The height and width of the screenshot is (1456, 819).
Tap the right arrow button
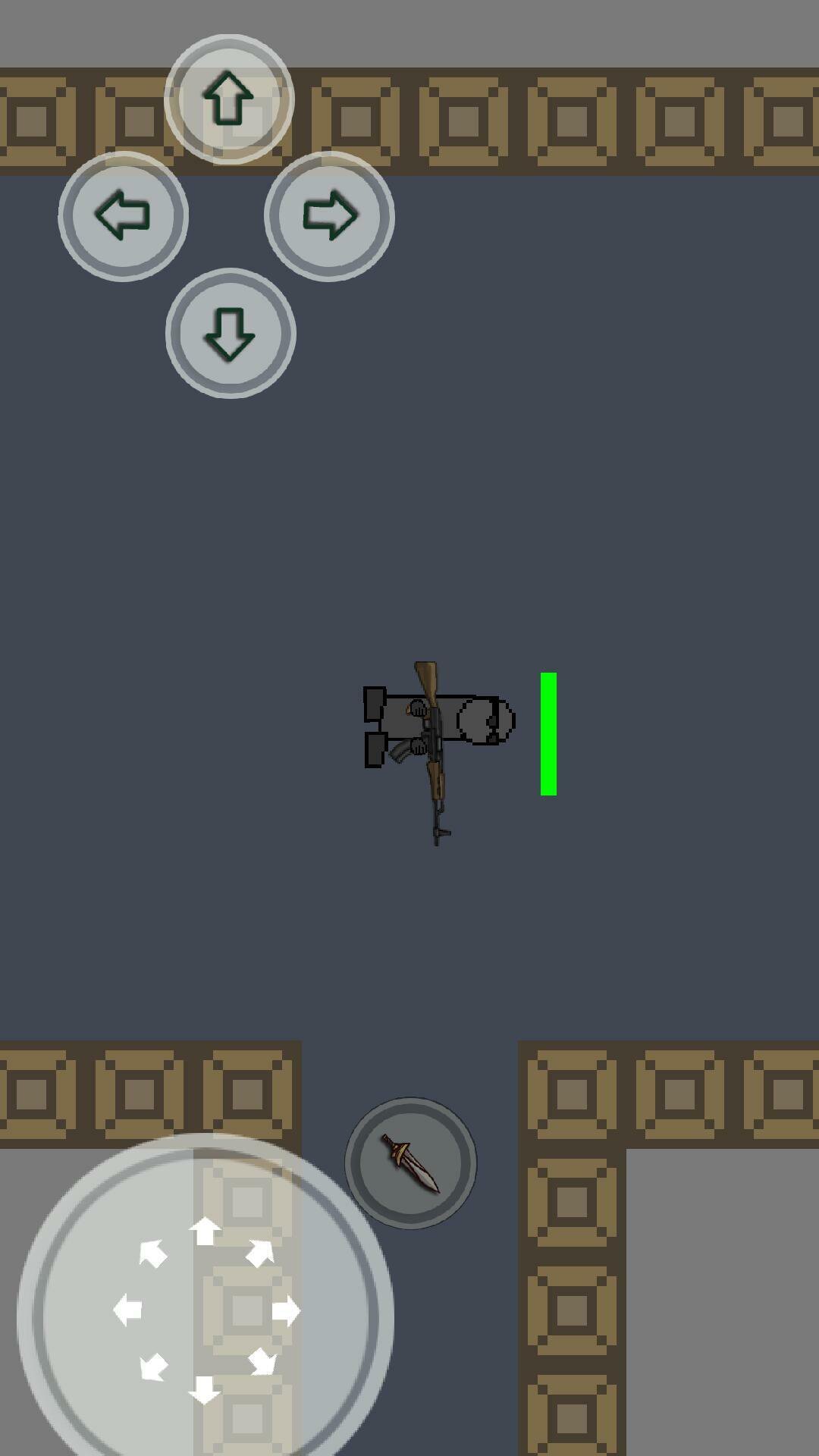(x=329, y=216)
